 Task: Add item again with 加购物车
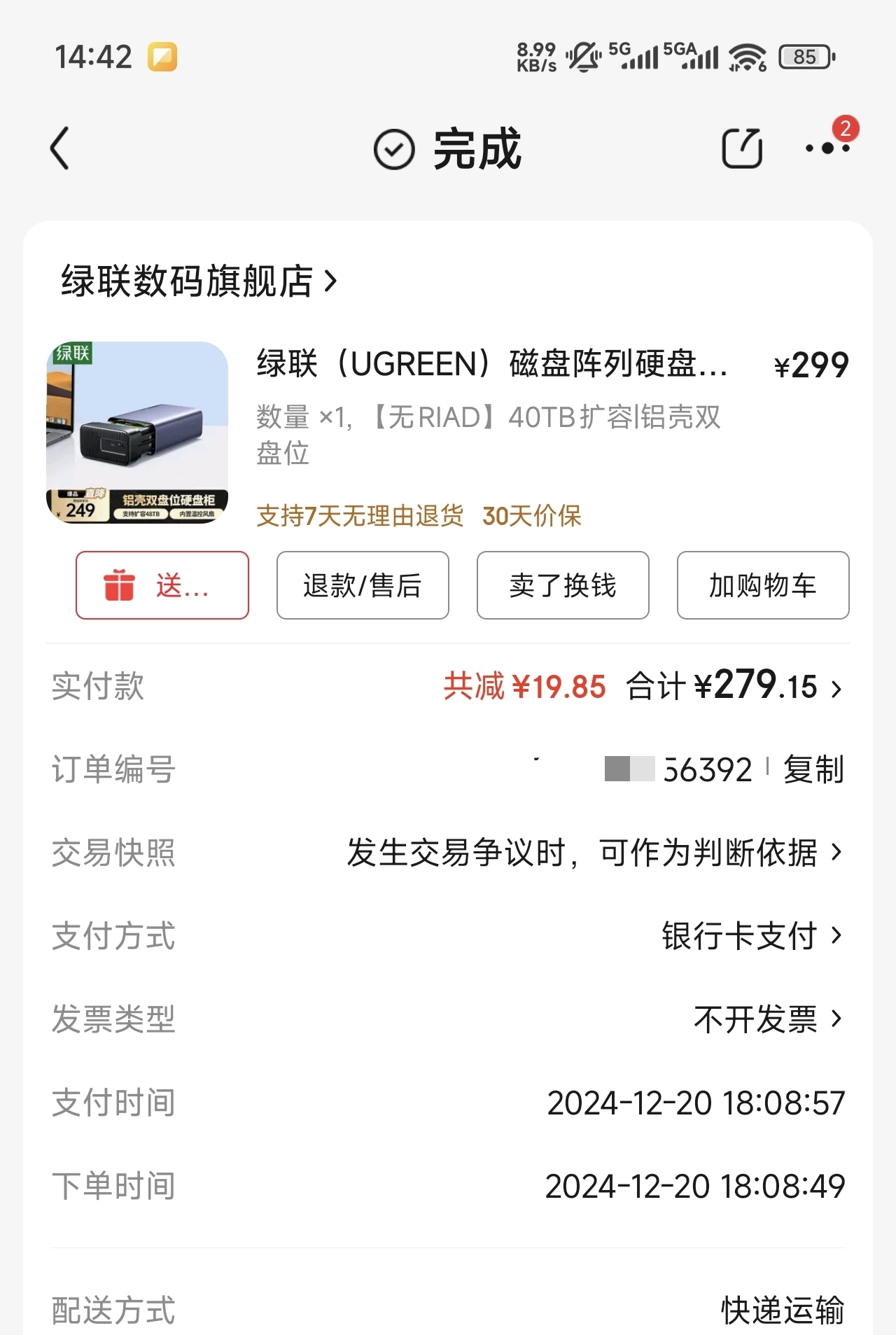pos(762,585)
